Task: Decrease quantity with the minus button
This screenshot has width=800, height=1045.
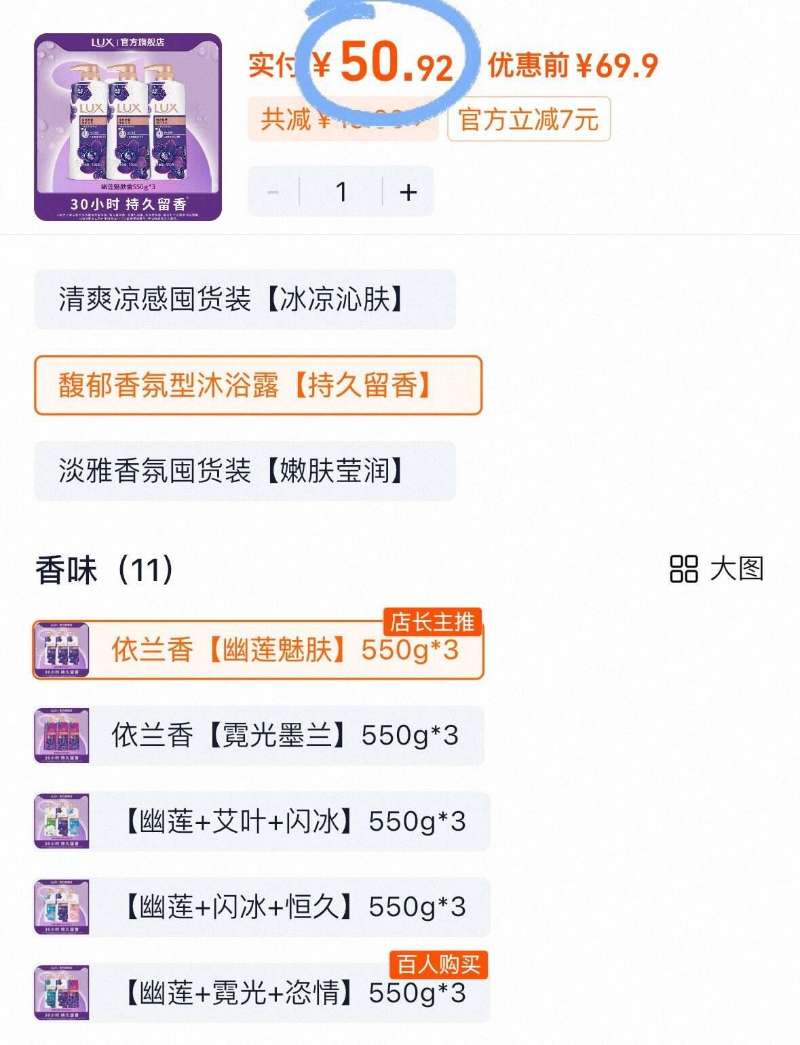Action: [x=274, y=192]
